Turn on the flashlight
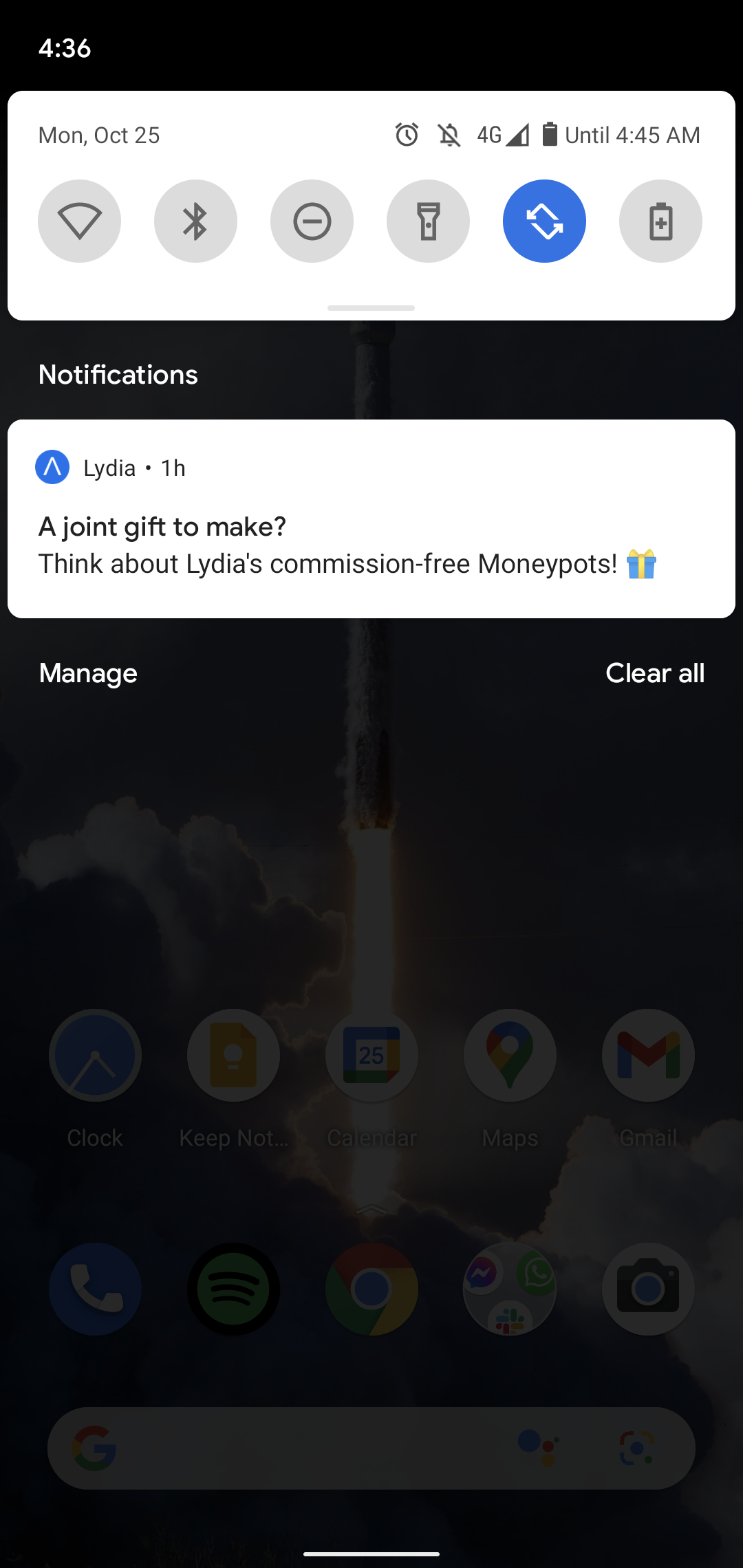Viewport: 743px width, 1568px height. (428, 221)
